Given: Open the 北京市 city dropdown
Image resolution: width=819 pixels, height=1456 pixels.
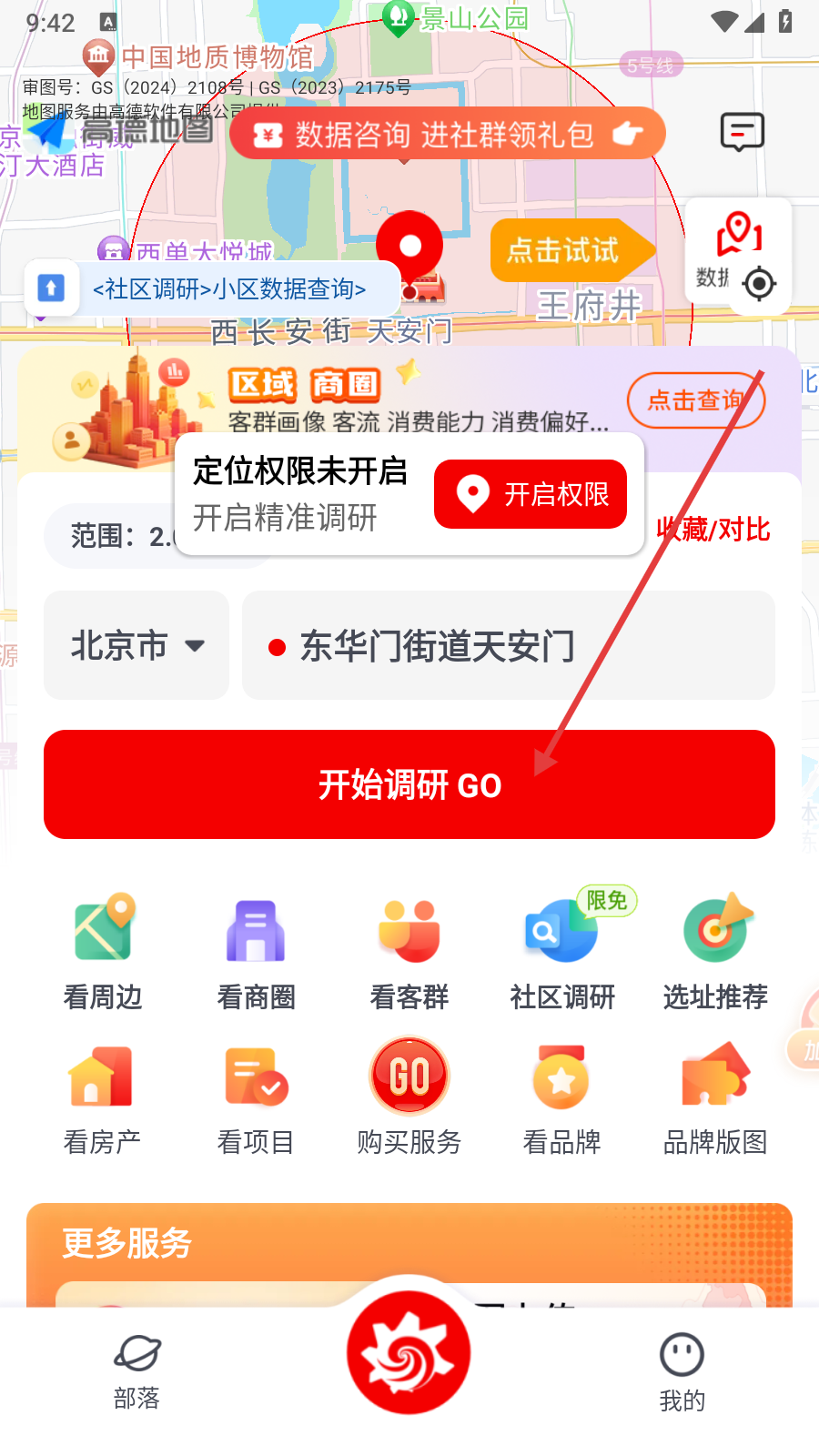Looking at the screenshot, I should [x=136, y=645].
